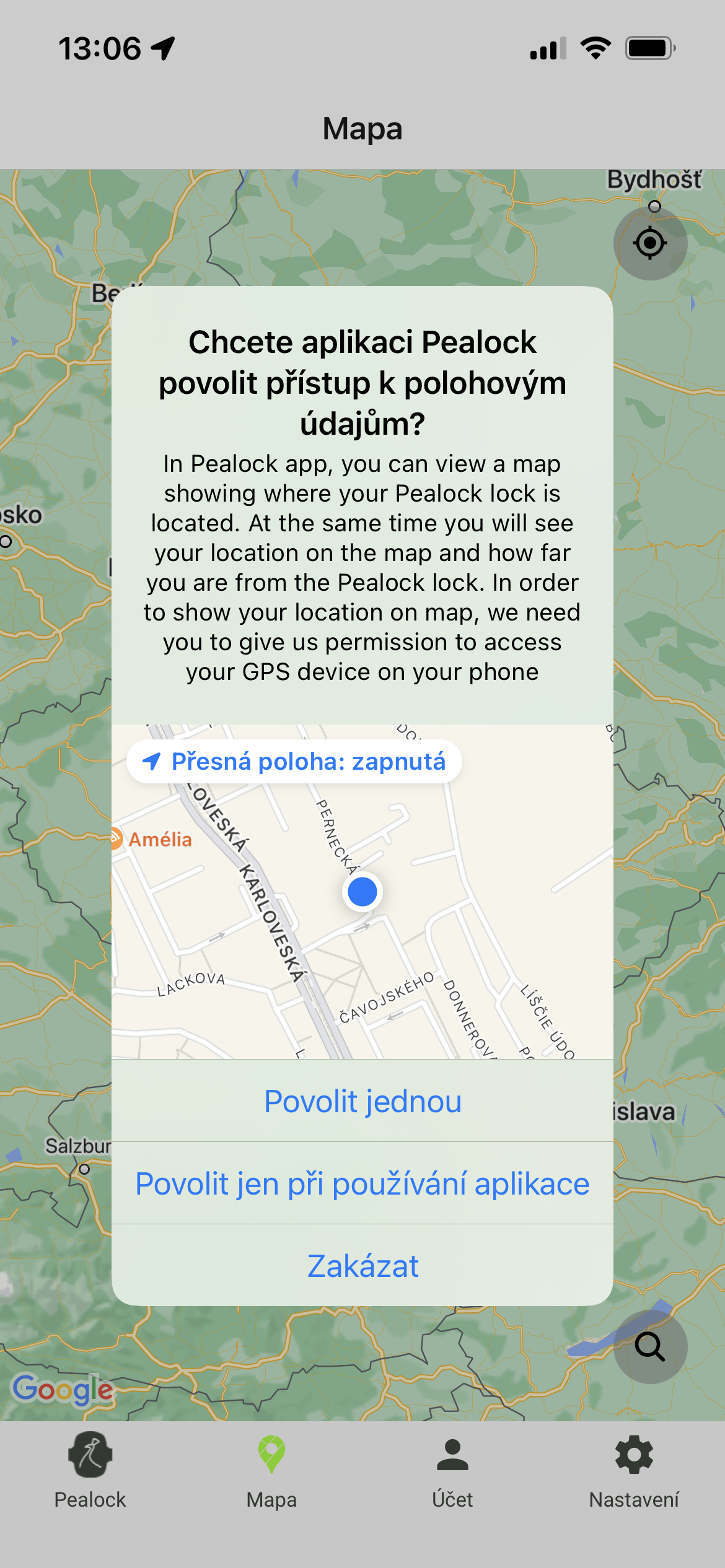
Task: Go to the Účet tab
Action: coord(452,1470)
